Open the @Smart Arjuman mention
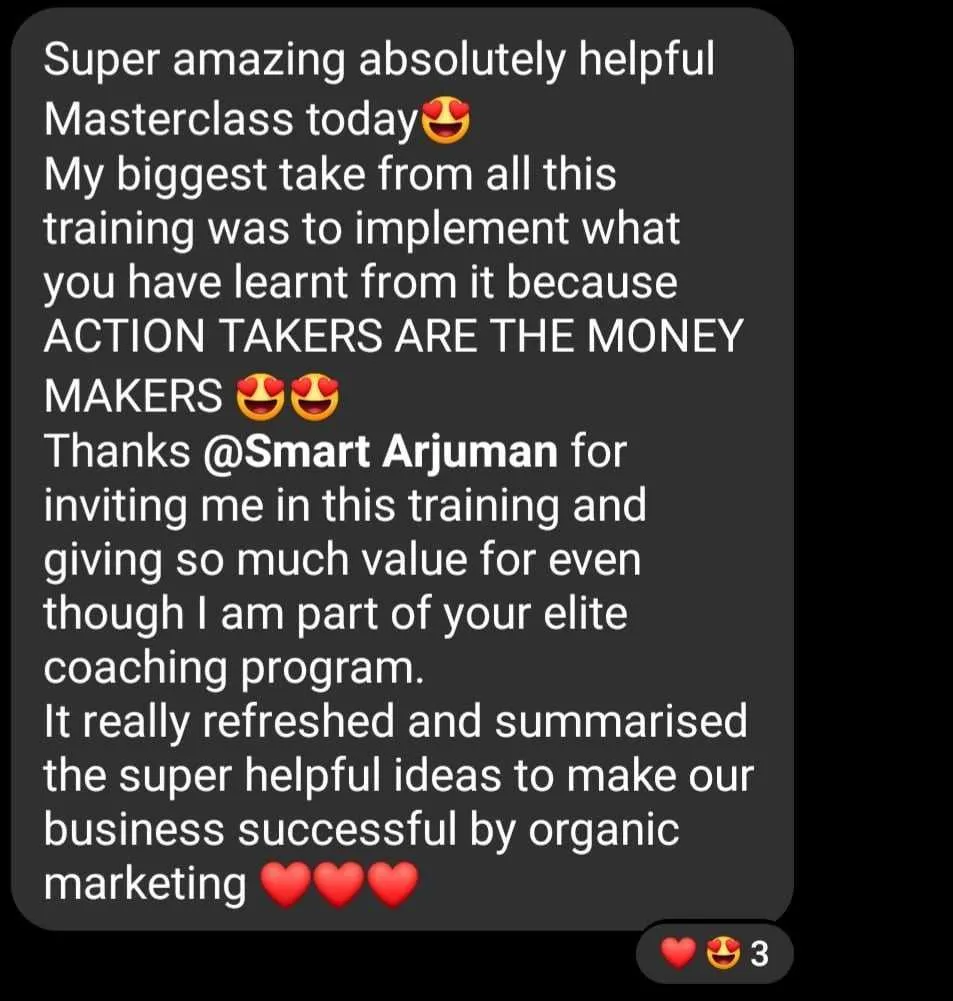This screenshot has width=953, height=1001. 379,452
